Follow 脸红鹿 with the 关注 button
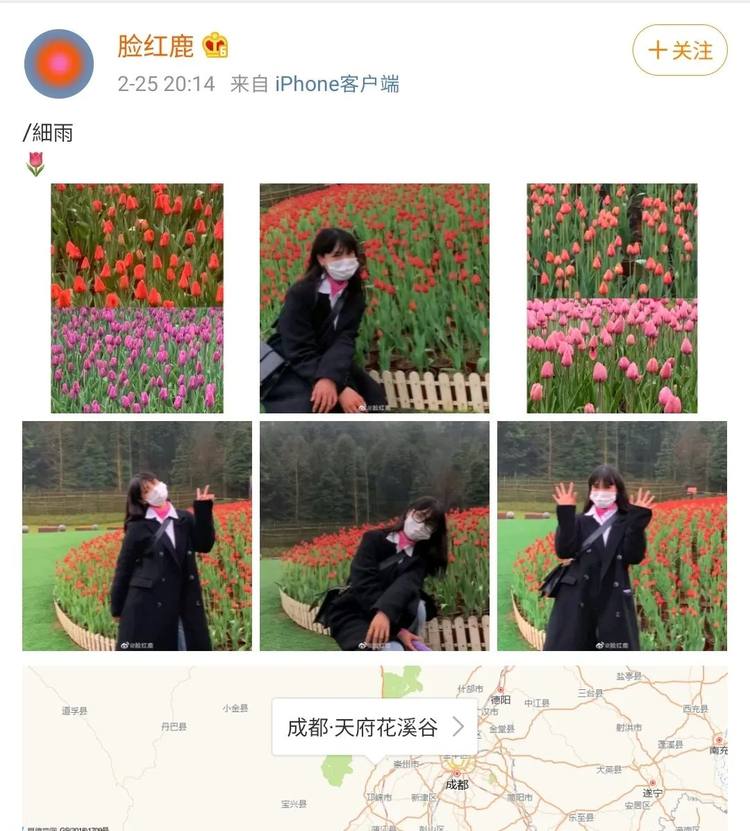Image resolution: width=750 pixels, height=831 pixels. tap(680, 50)
